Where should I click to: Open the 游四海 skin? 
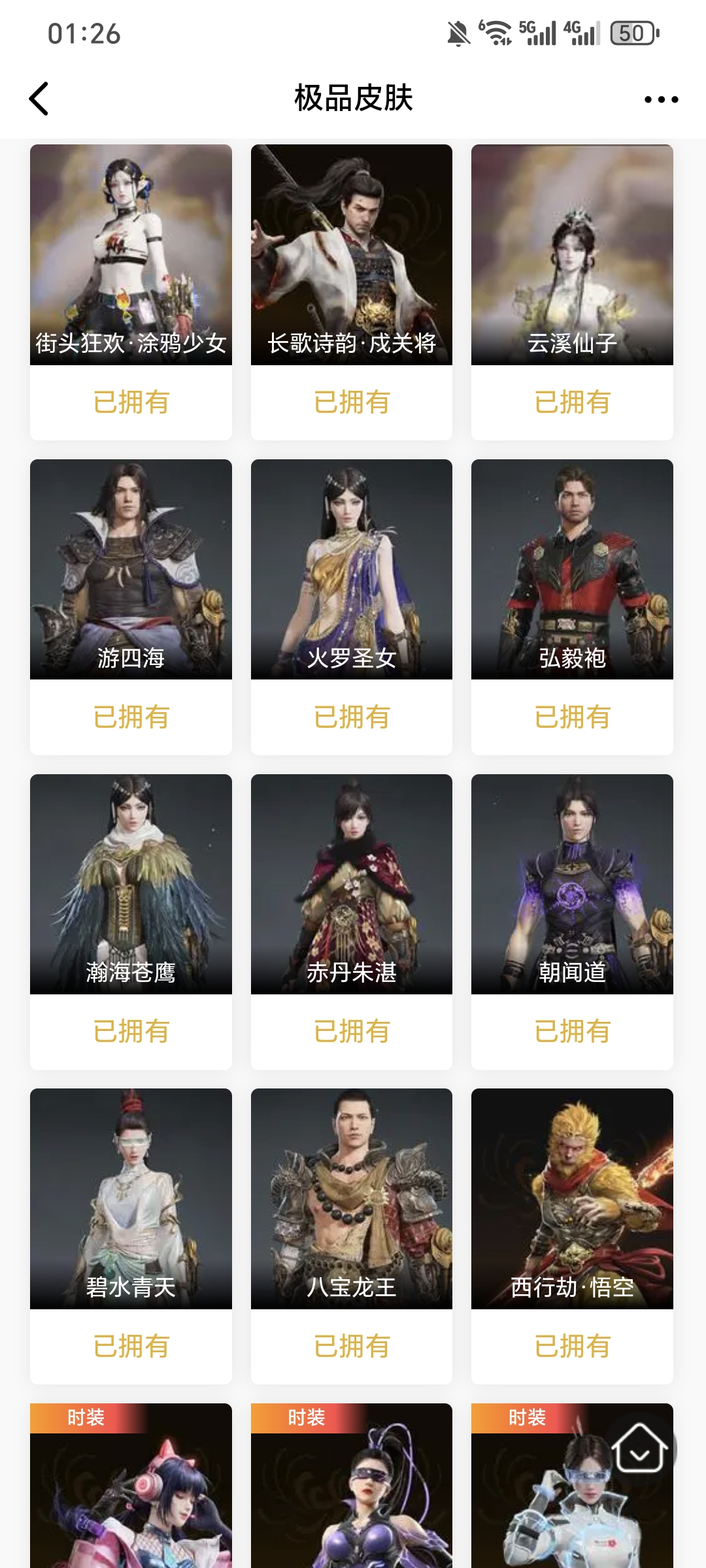pos(131,569)
